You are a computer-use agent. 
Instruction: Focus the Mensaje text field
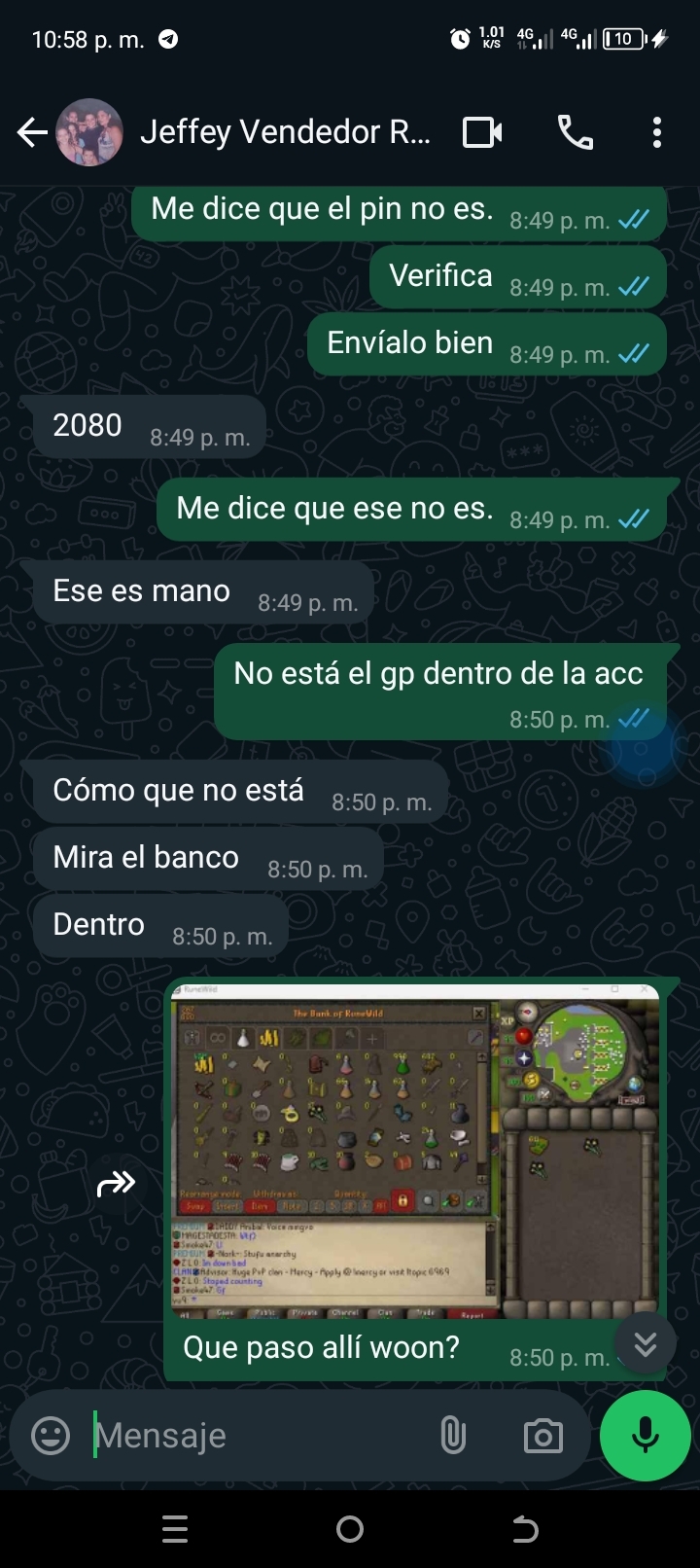click(253, 1436)
